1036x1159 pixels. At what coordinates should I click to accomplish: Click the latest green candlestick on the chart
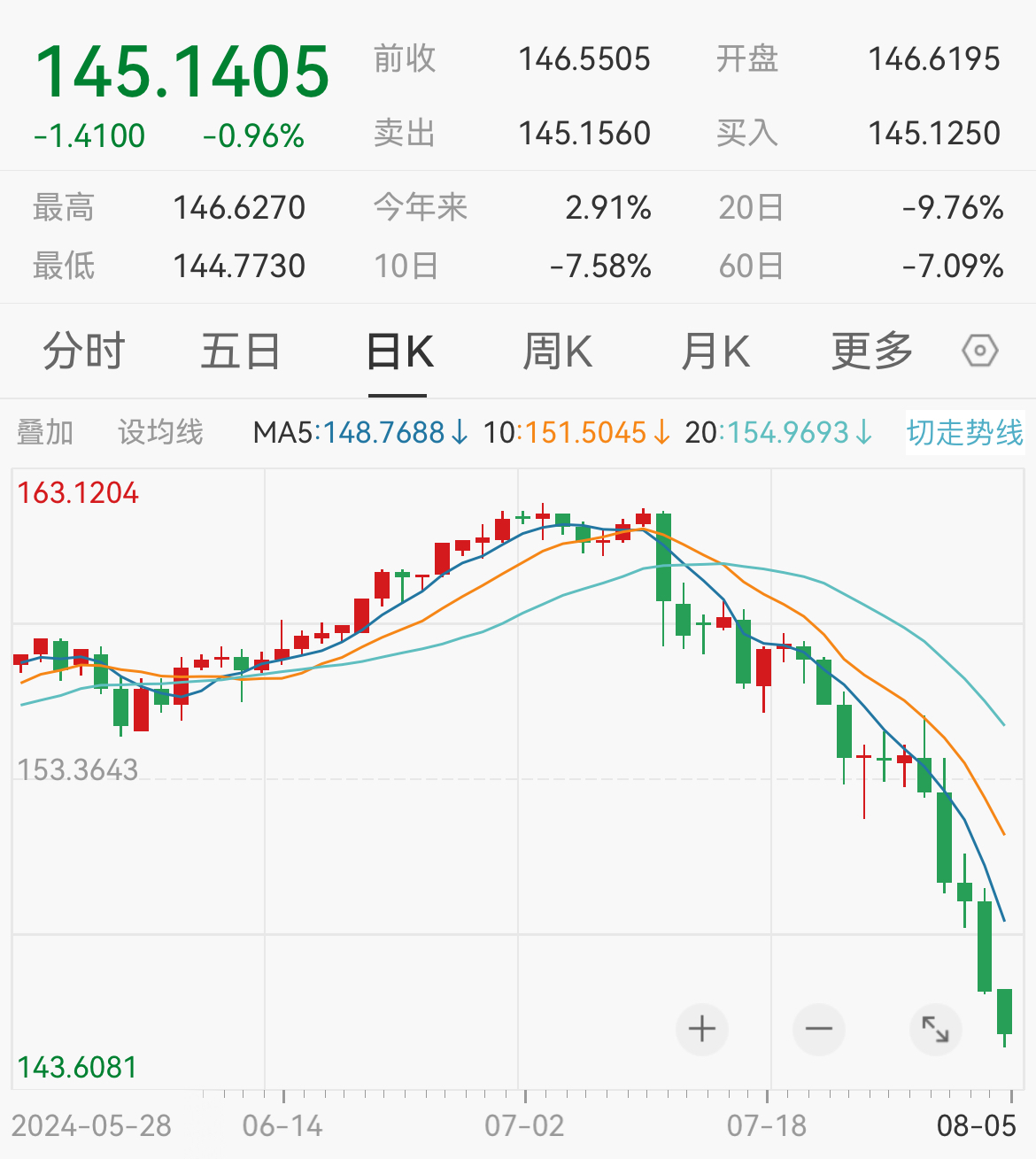[x=1004, y=1009]
